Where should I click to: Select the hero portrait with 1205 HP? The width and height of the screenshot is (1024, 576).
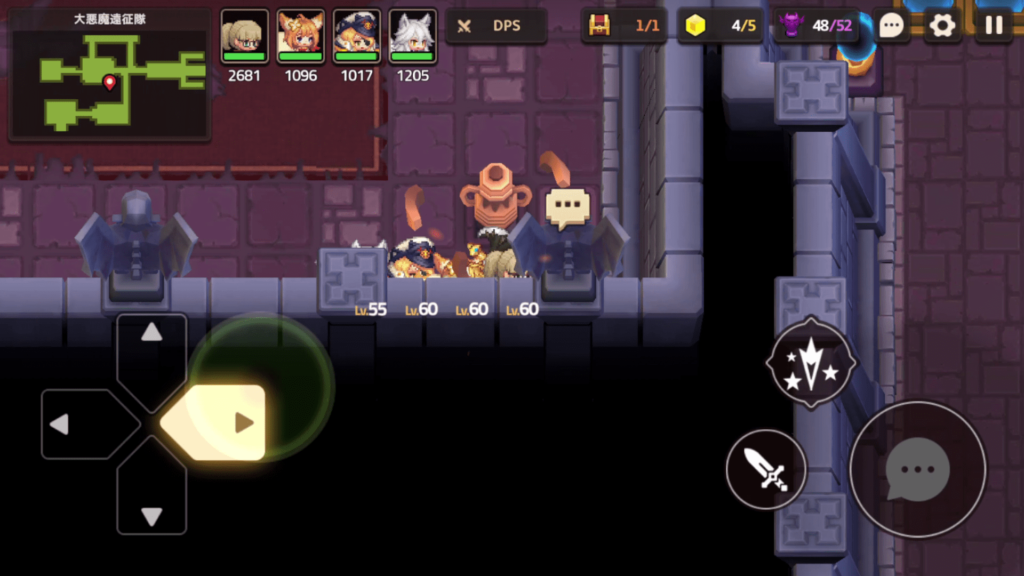(412, 37)
